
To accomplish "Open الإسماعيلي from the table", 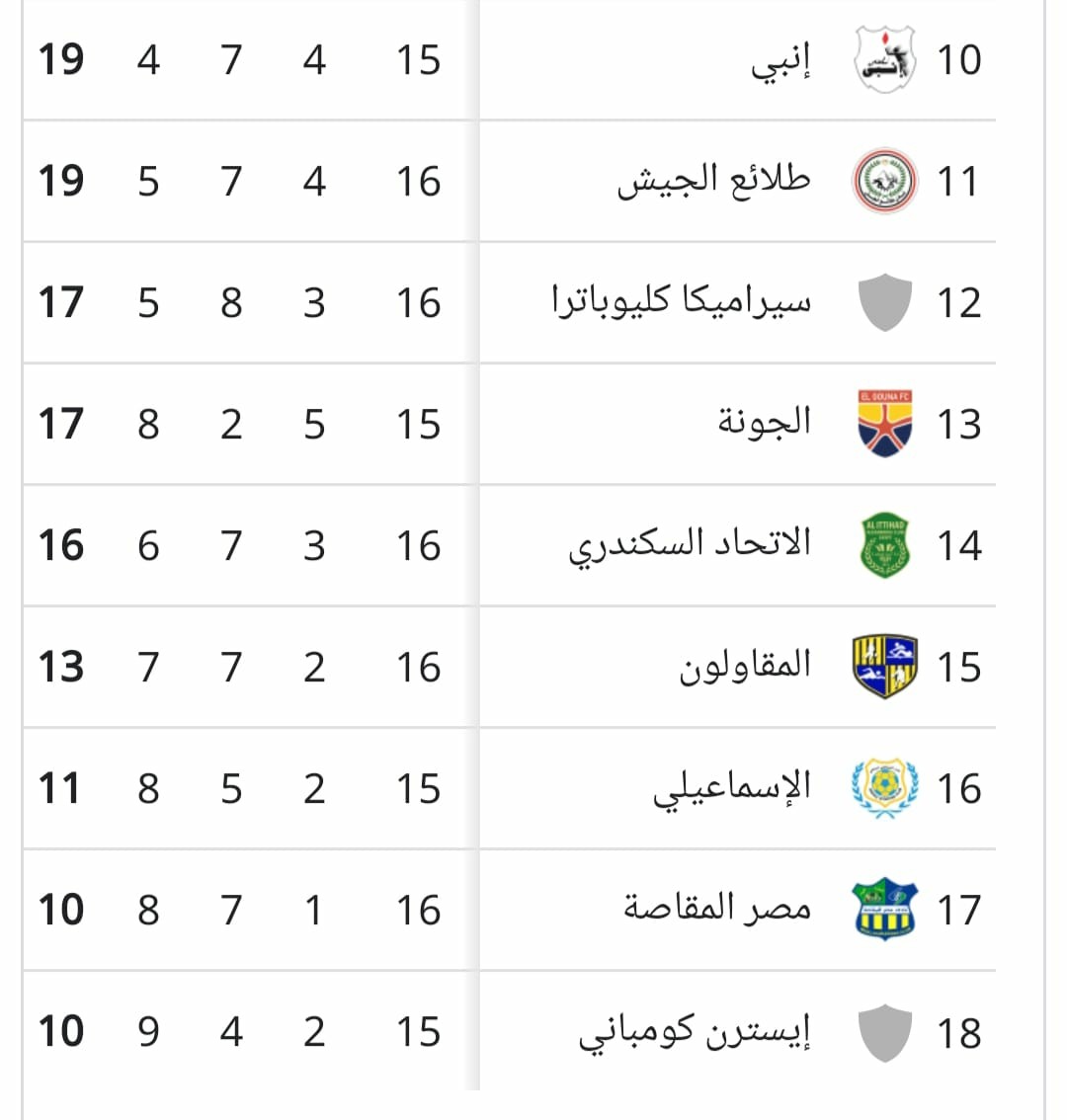I will (732, 788).
